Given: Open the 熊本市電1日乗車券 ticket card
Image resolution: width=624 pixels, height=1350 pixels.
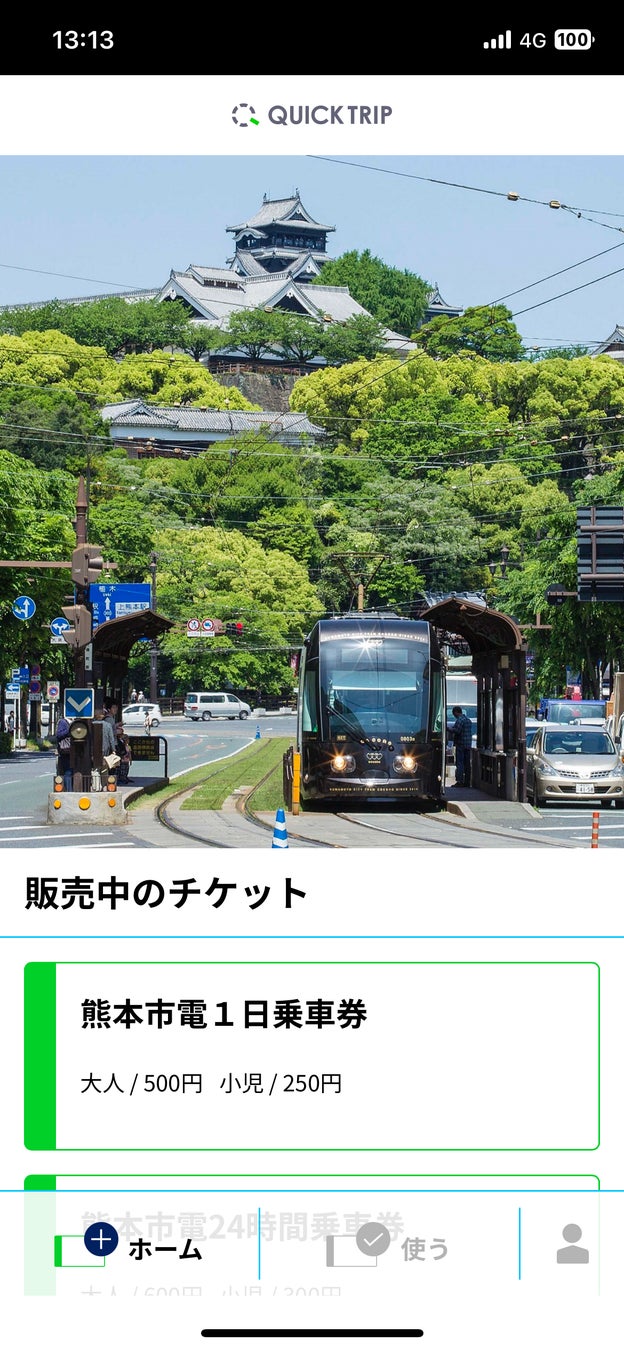Looking at the screenshot, I should pos(312,1055).
